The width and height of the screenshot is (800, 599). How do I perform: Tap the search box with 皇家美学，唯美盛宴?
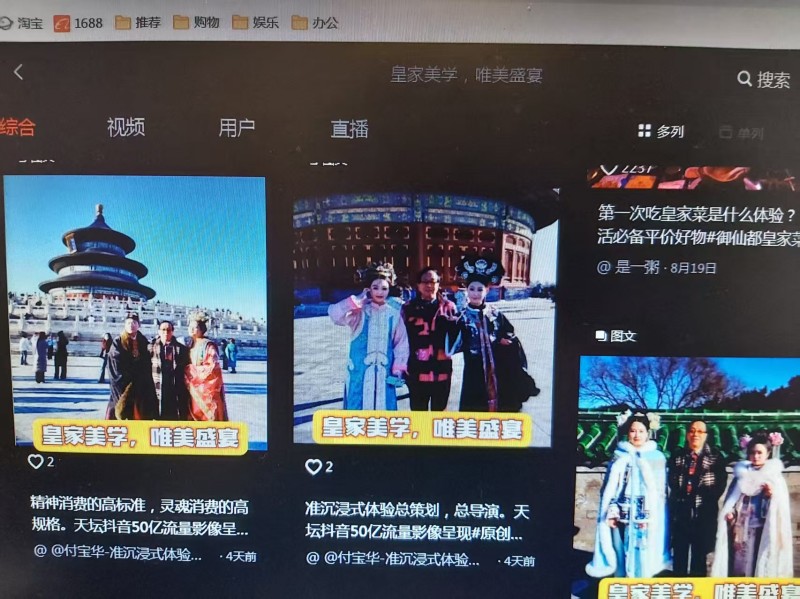coord(466,75)
